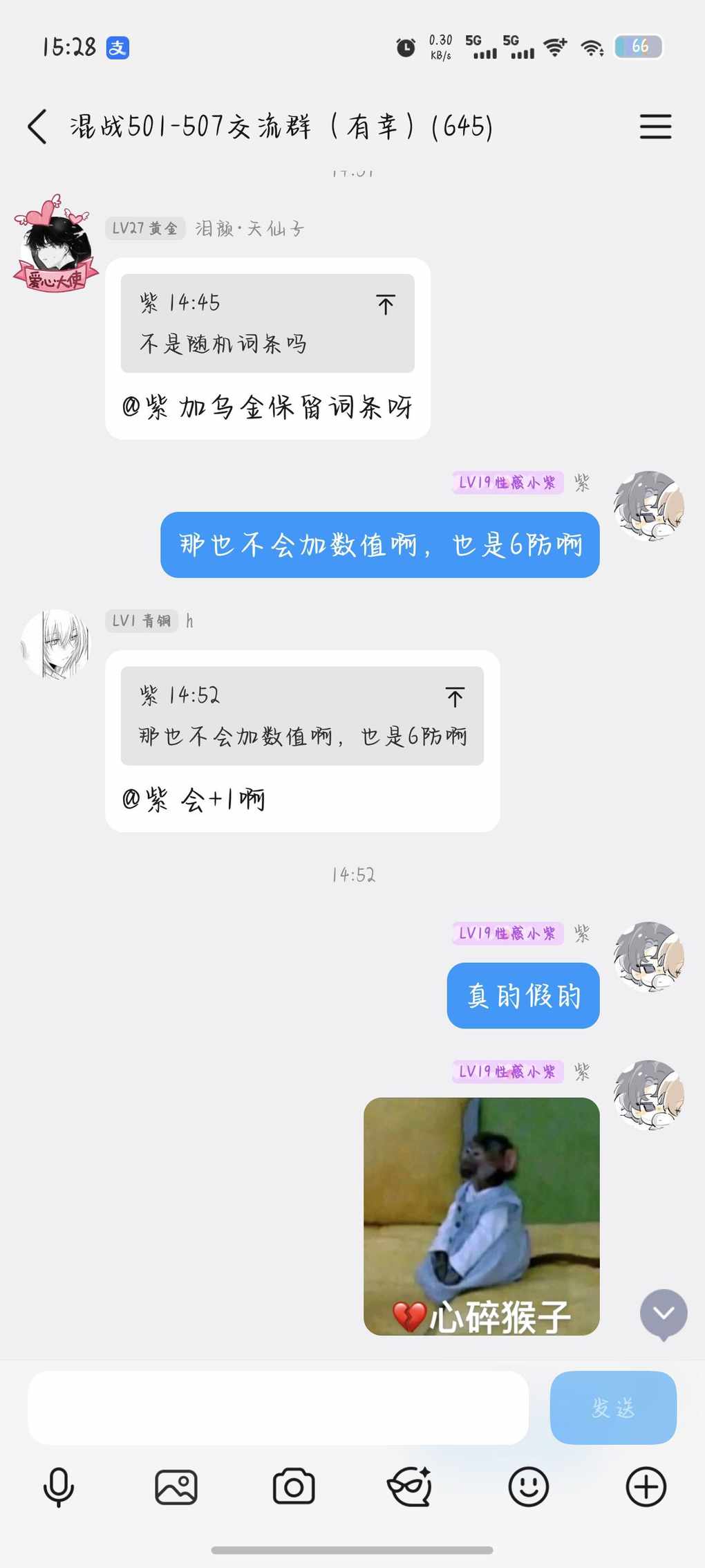Open the photo gallery picker
The height and width of the screenshot is (1568, 705).
(176, 1486)
